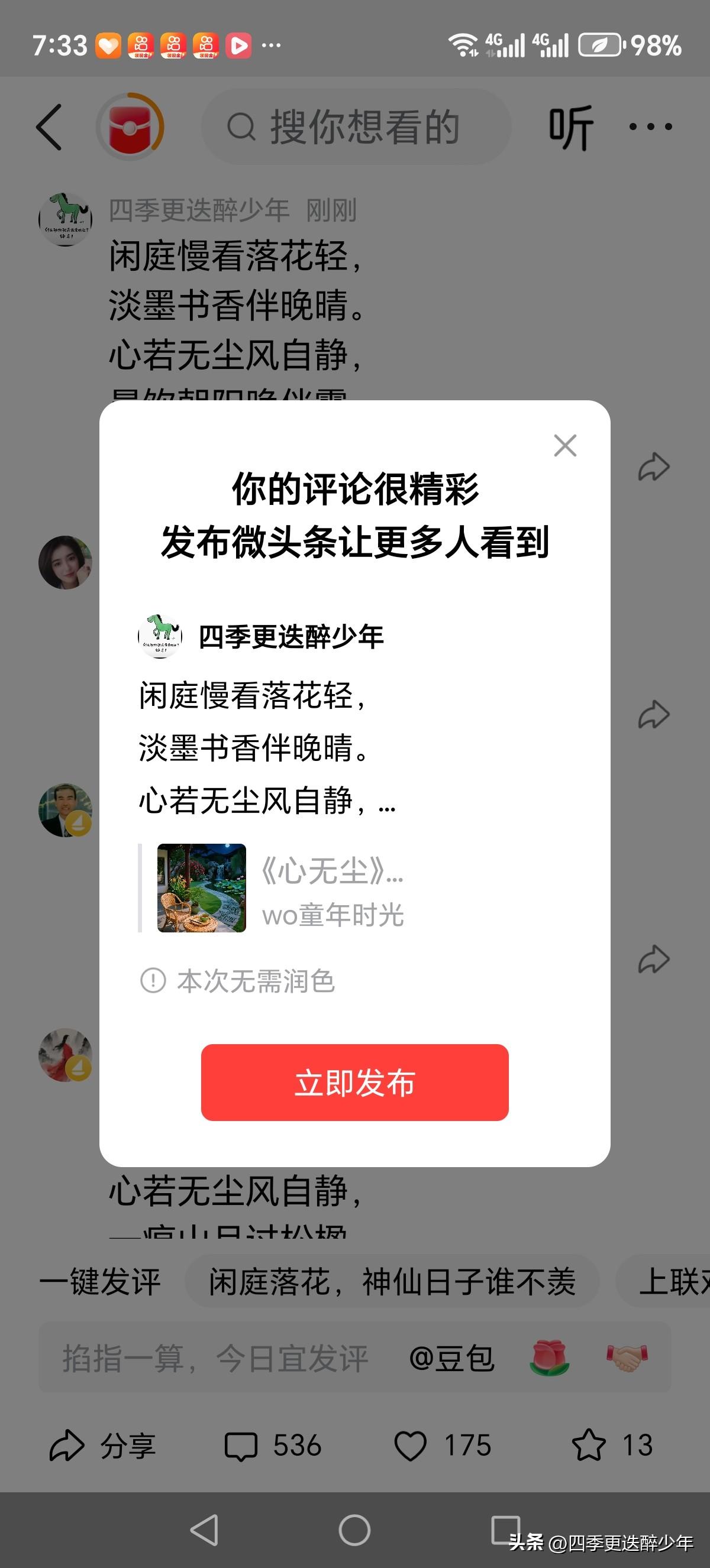
Task: Tap the 听 listen icon to hear audio
Action: tap(572, 126)
